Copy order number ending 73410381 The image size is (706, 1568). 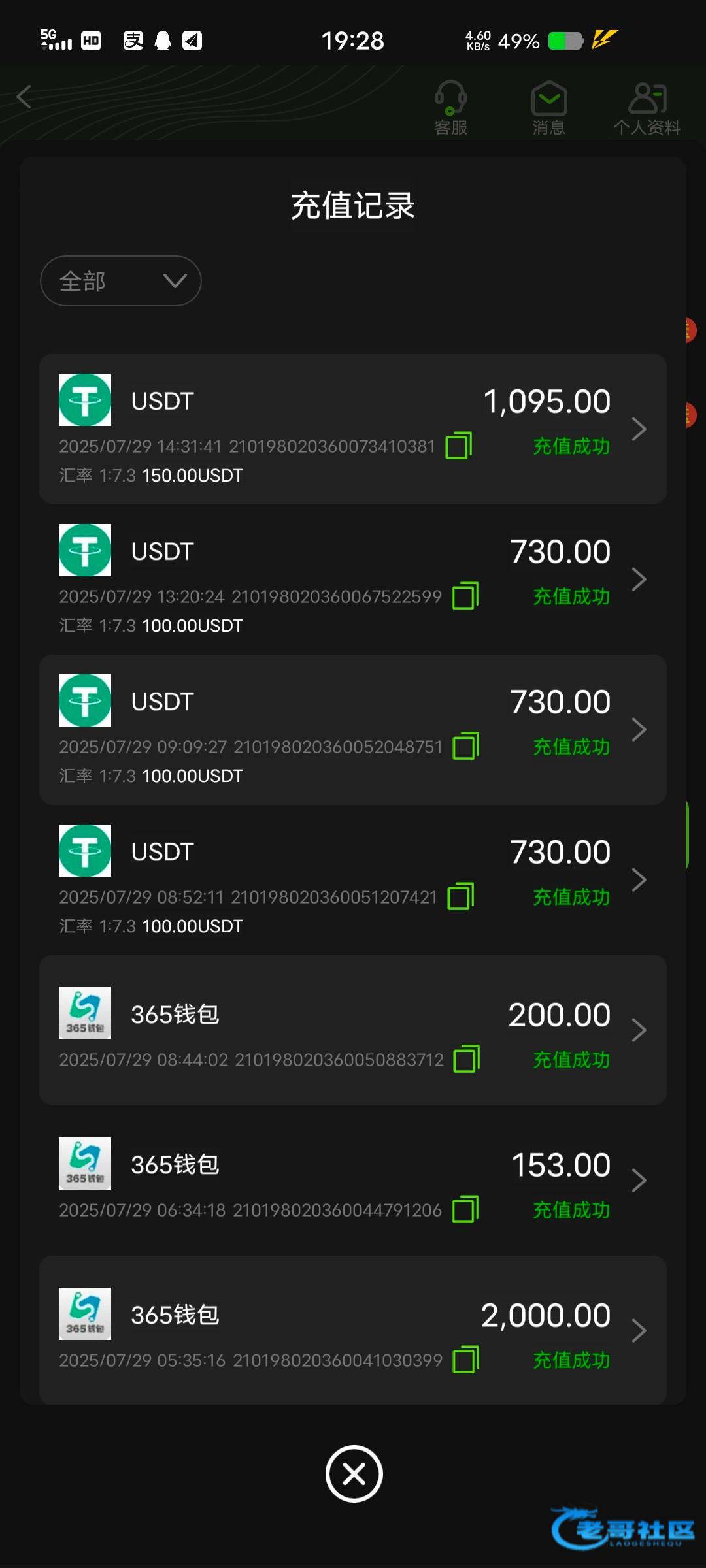pos(459,446)
